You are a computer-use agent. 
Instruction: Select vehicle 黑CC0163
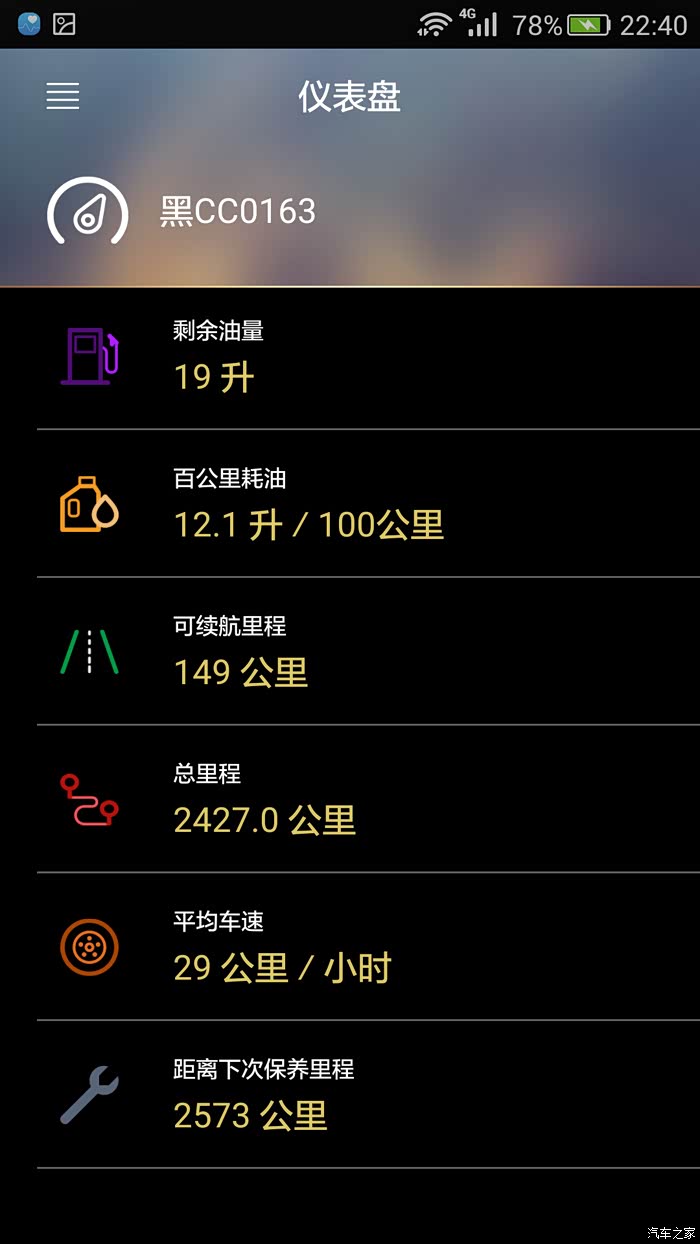[238, 211]
